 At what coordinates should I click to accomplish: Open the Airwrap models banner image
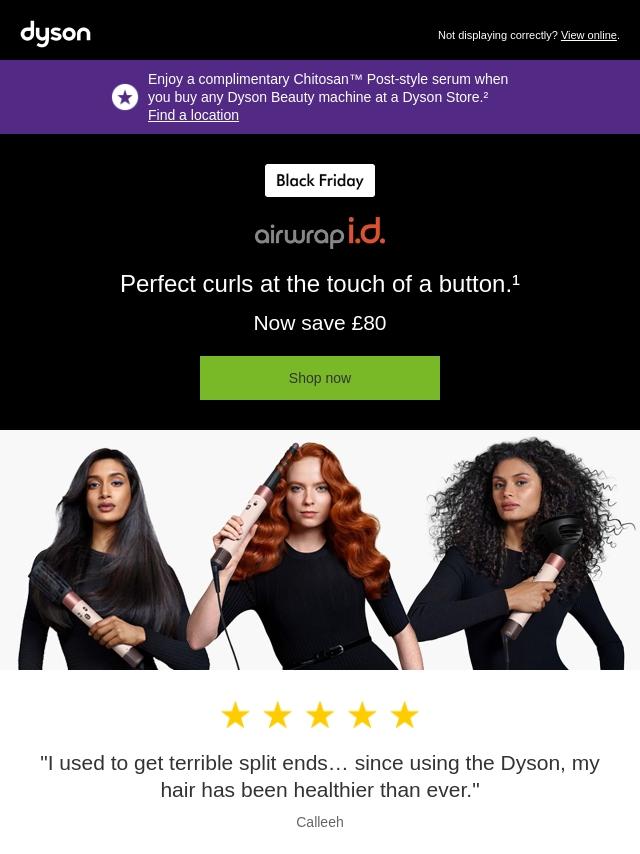coord(320,550)
